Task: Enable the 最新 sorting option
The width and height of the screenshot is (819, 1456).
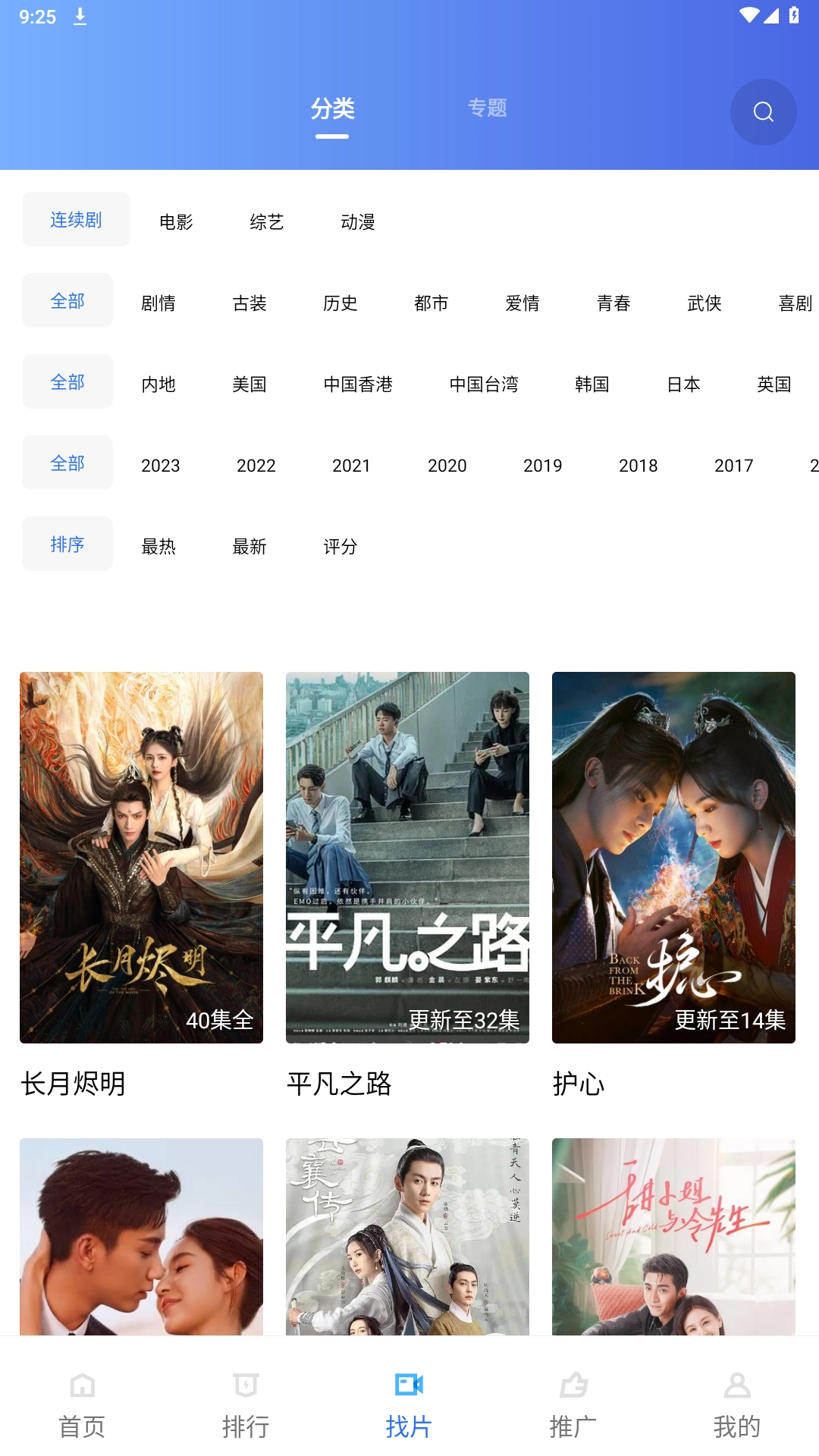Action: coord(251,547)
